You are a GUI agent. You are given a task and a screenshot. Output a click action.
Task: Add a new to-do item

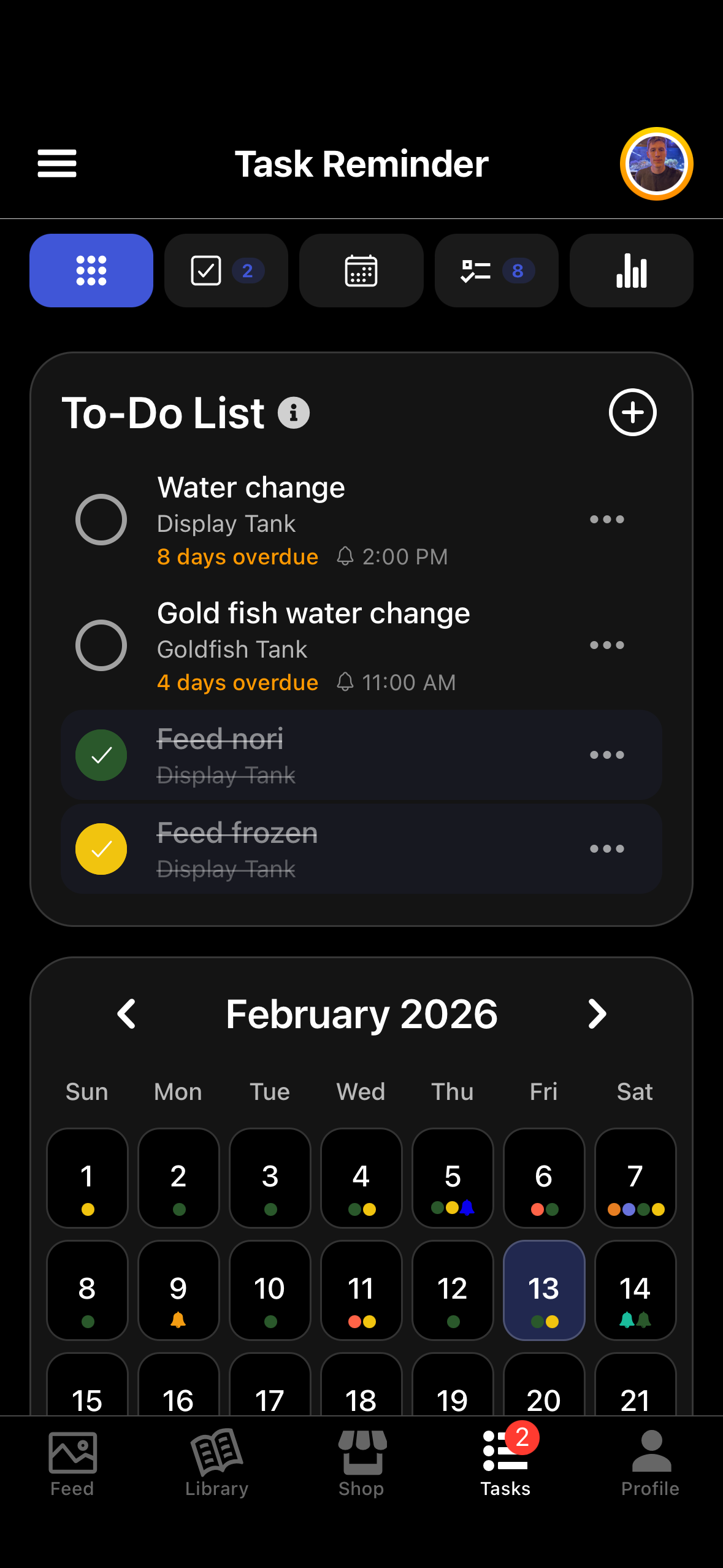[x=632, y=413]
